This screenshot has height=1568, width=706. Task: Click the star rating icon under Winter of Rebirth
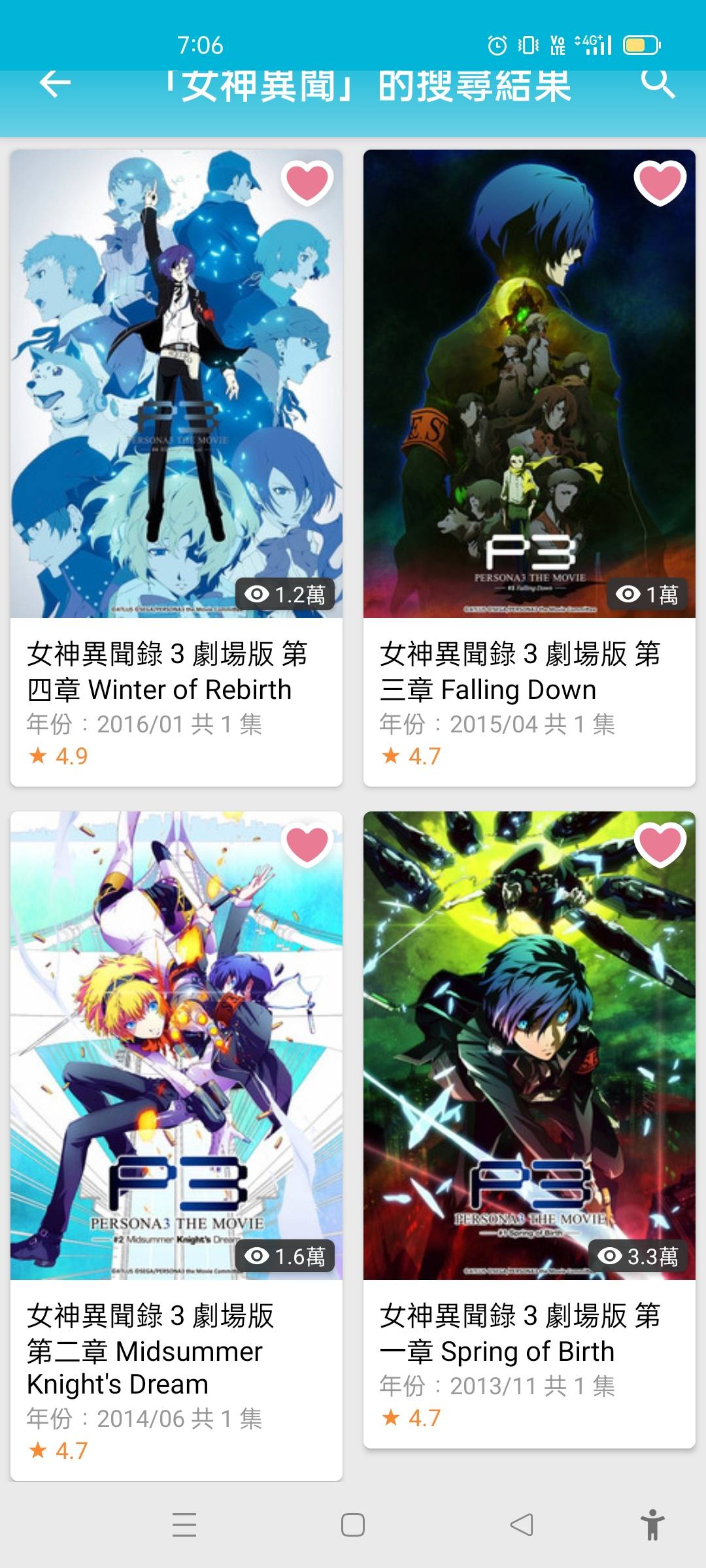[37, 755]
